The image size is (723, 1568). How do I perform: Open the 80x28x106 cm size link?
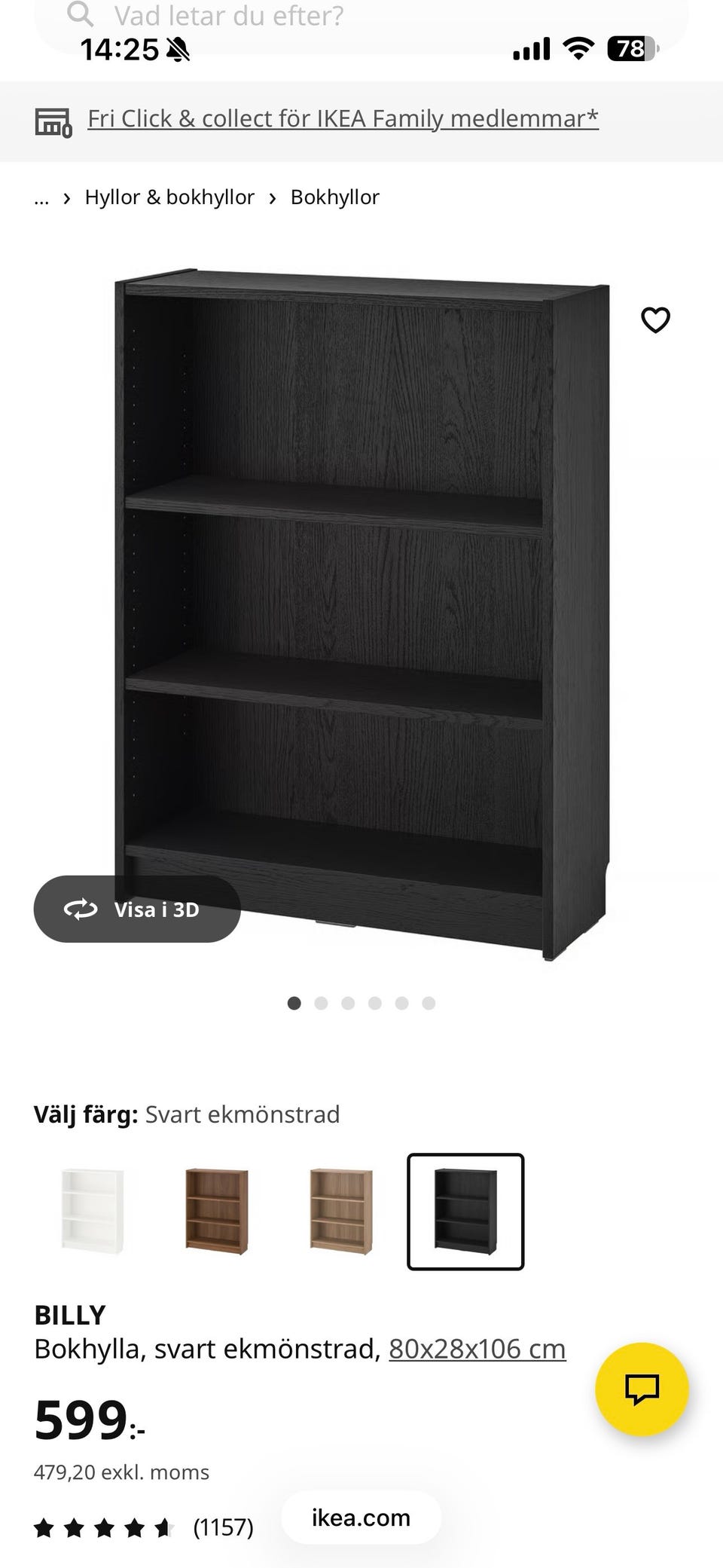(476, 1349)
